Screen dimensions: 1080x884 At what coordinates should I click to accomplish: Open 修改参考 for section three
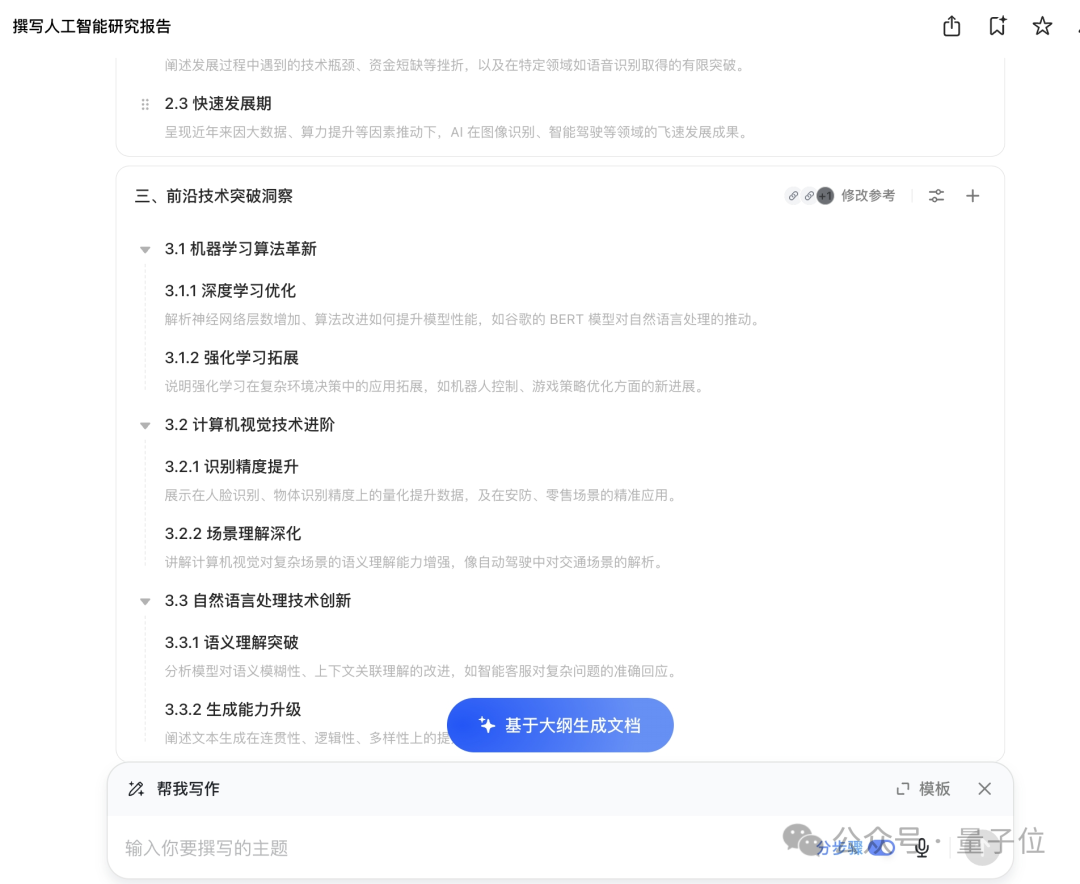point(867,196)
